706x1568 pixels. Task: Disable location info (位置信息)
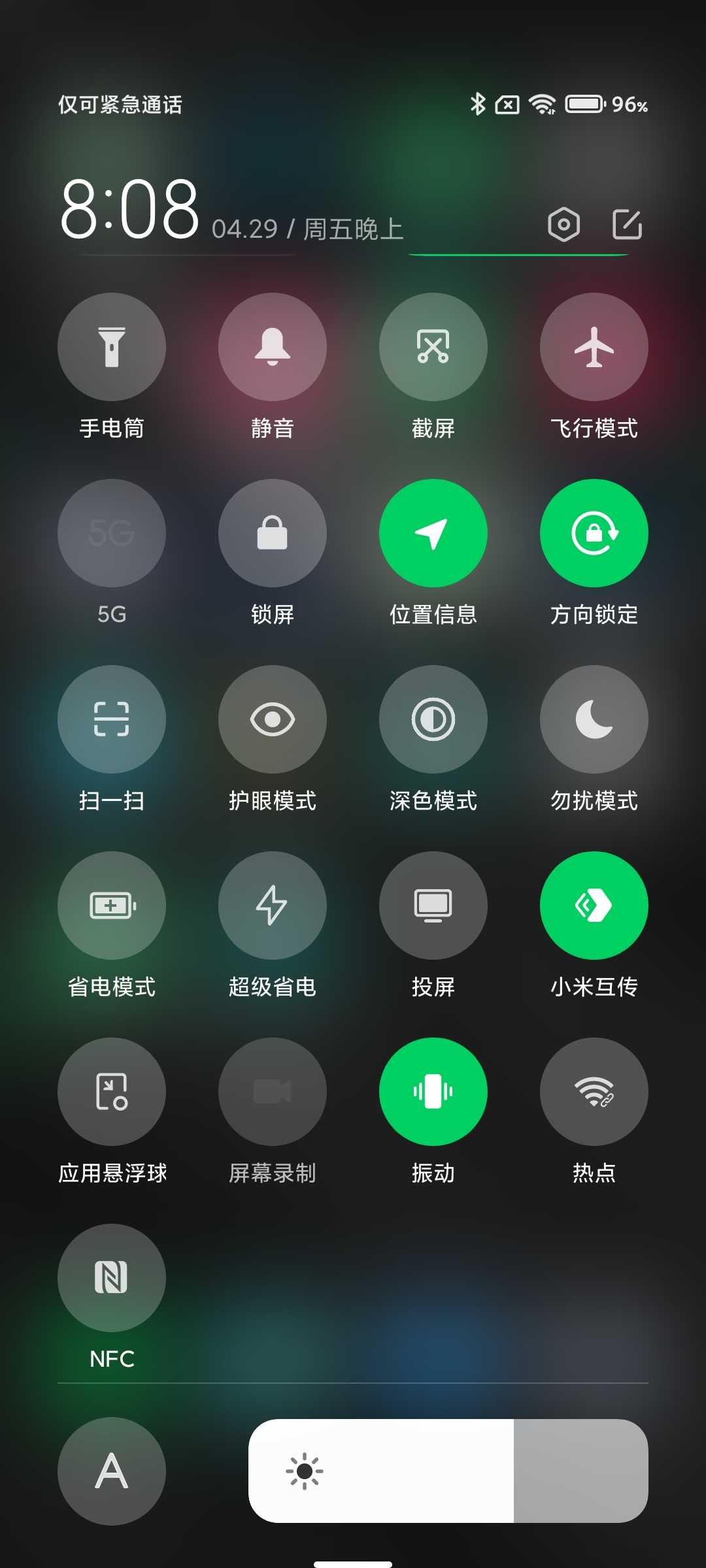[x=433, y=533]
